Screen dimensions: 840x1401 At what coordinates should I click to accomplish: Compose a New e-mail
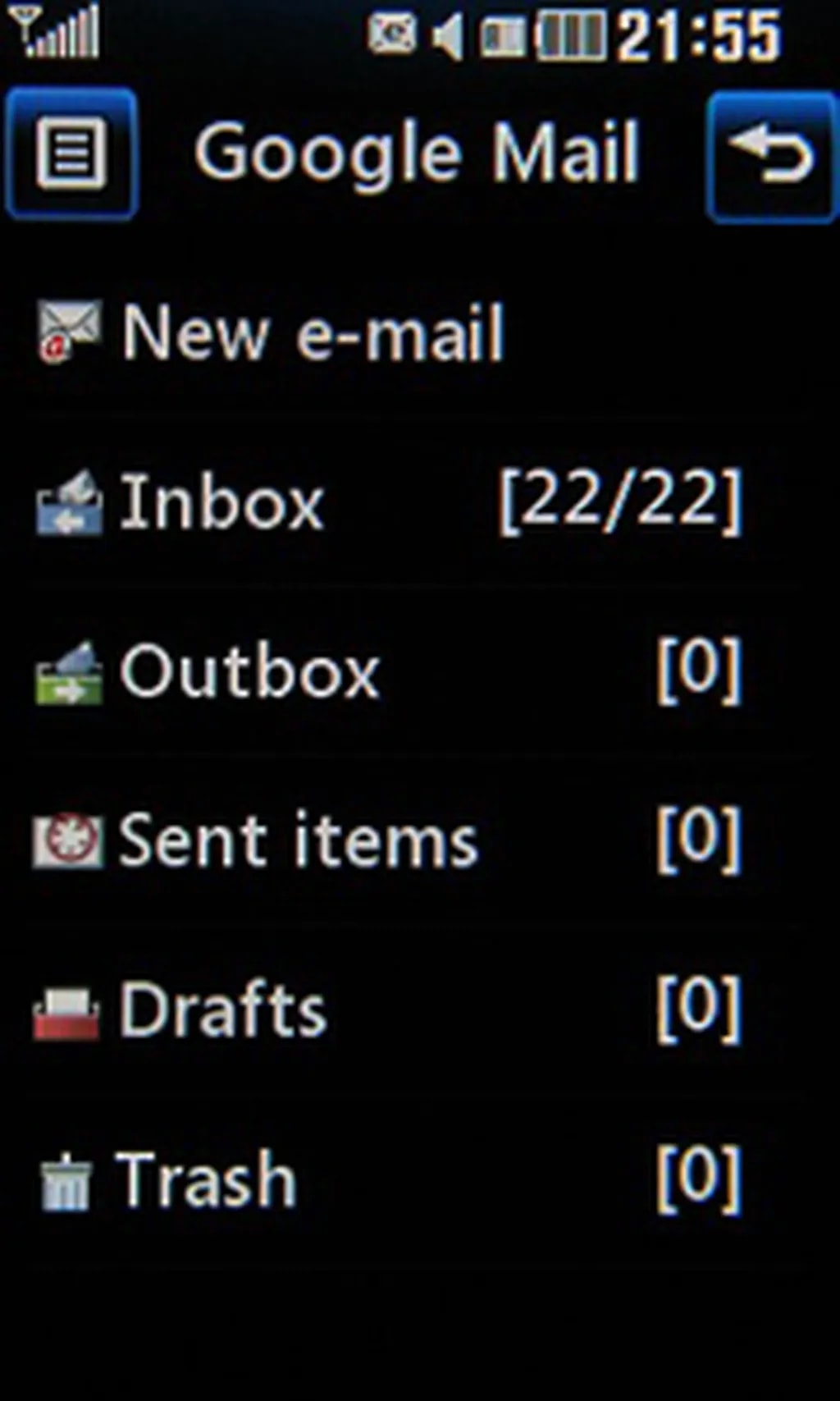click(312, 332)
